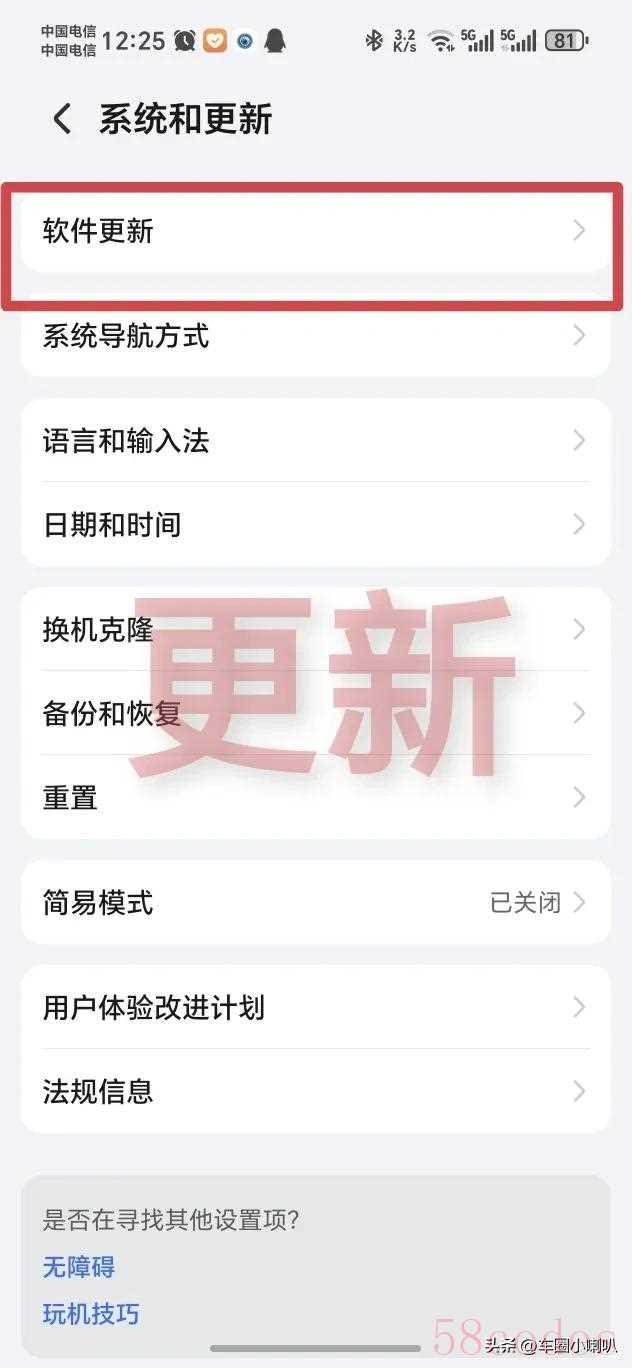Open 软件更新 settings
The width and height of the screenshot is (632, 1368).
coord(315,232)
